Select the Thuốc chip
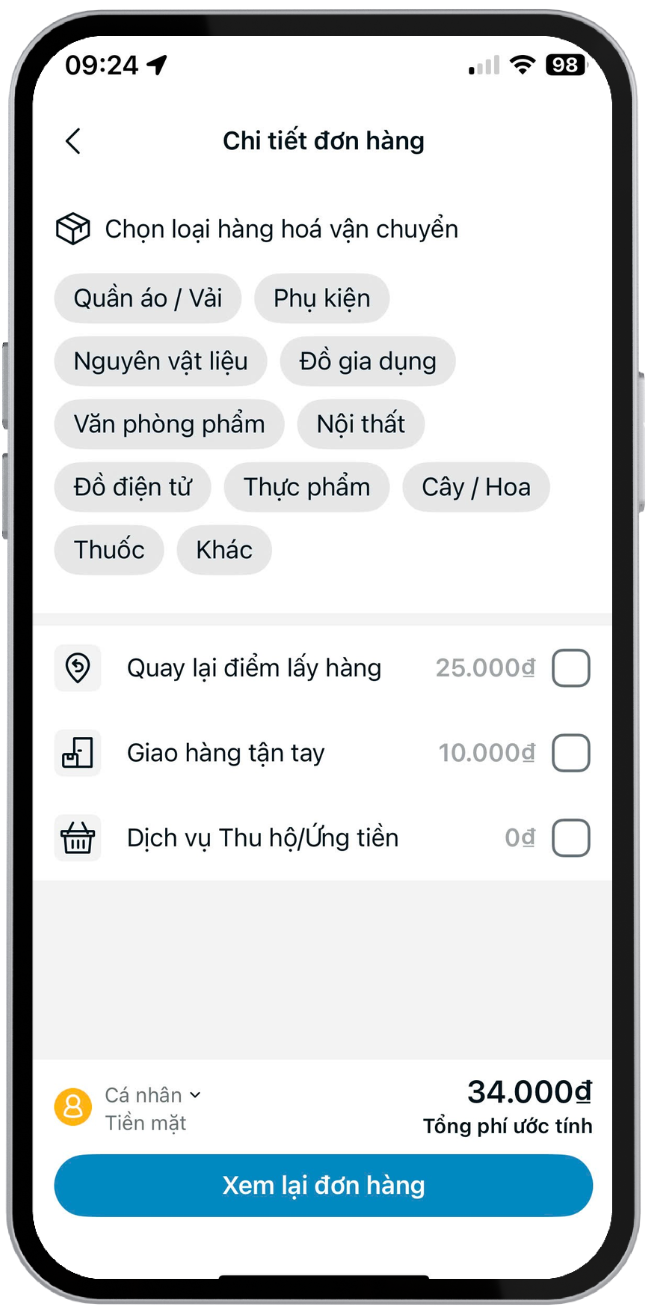Image resolution: width=648 pixels, height=1314 pixels. [x=109, y=549]
